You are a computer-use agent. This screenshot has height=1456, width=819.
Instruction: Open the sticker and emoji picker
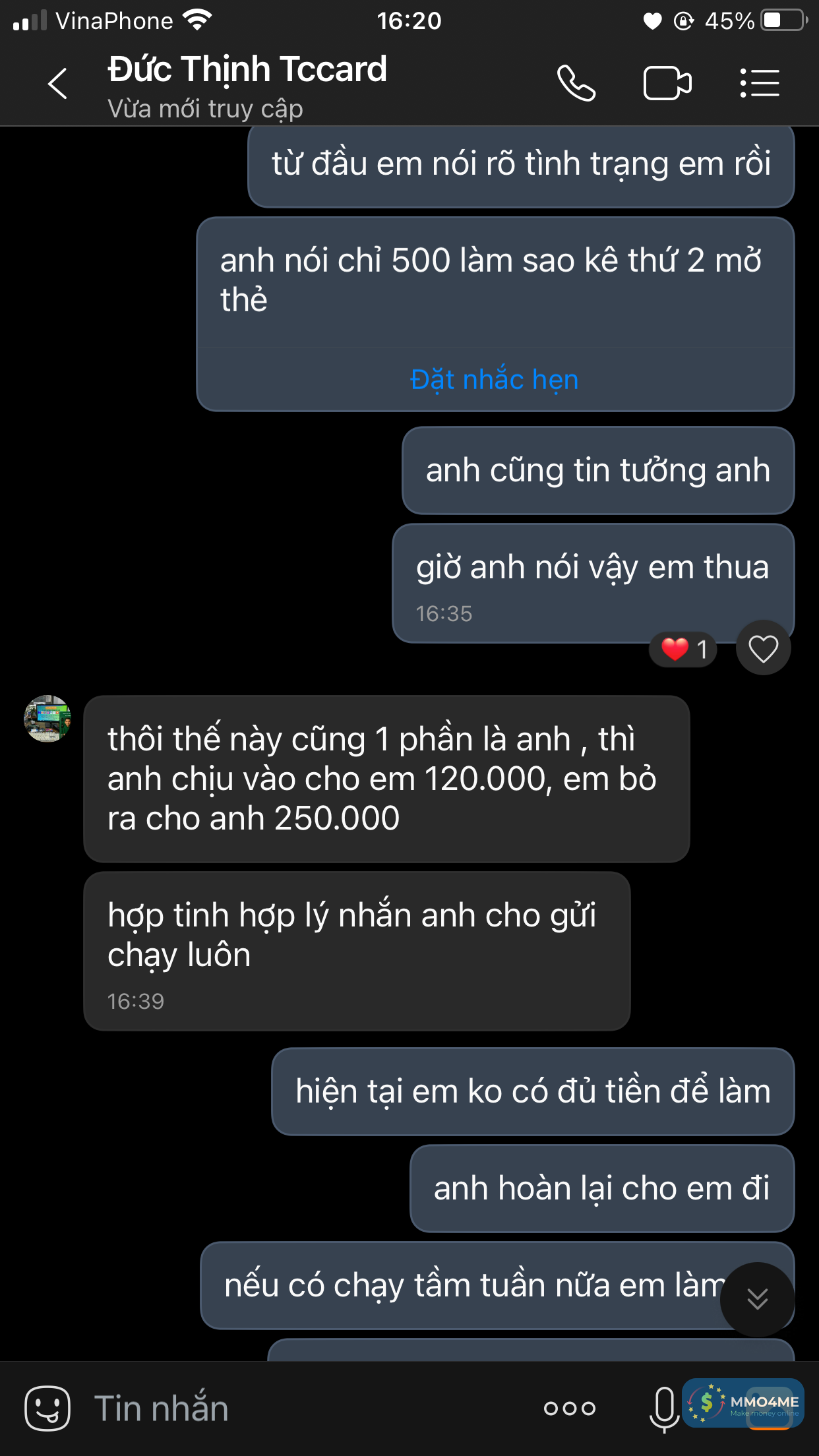pos(47,1409)
